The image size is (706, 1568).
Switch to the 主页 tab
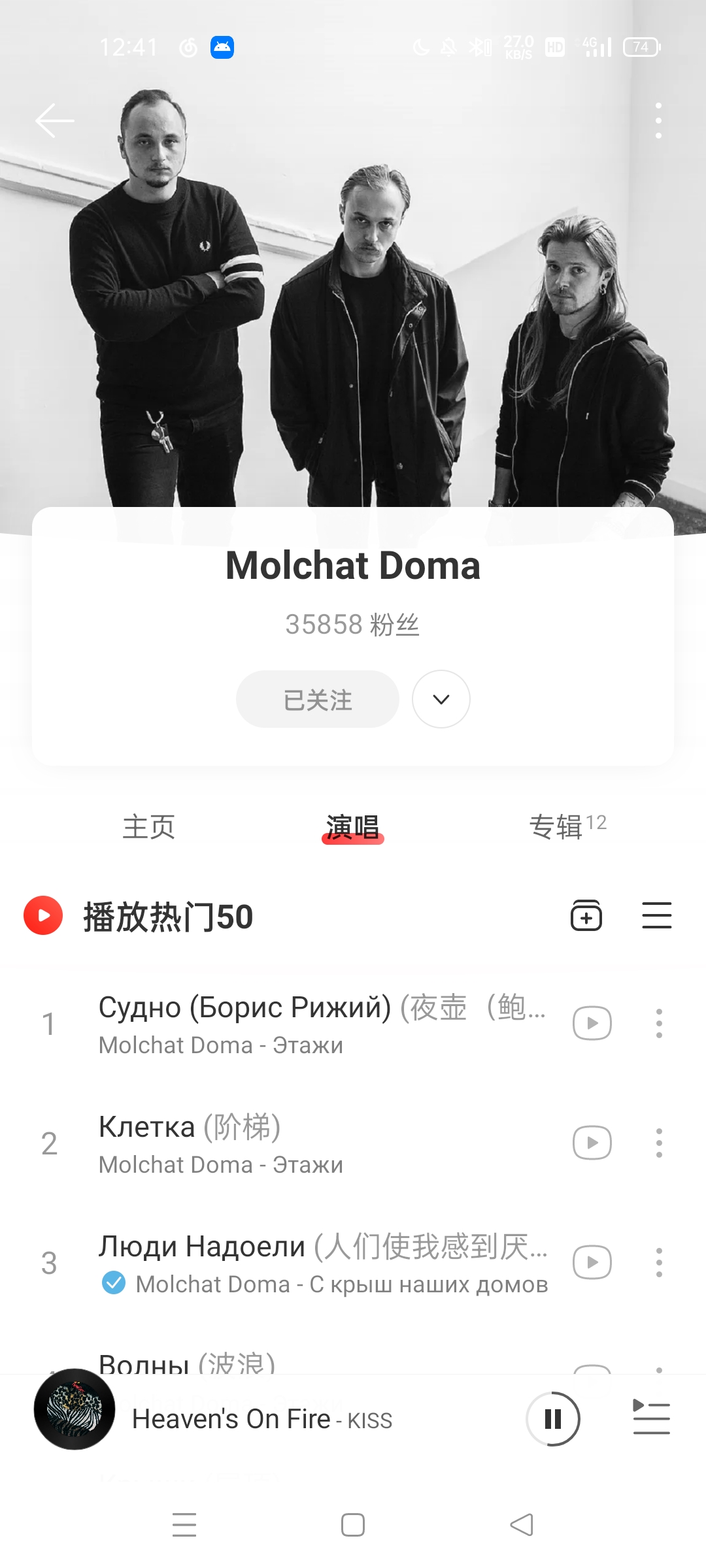tap(149, 827)
